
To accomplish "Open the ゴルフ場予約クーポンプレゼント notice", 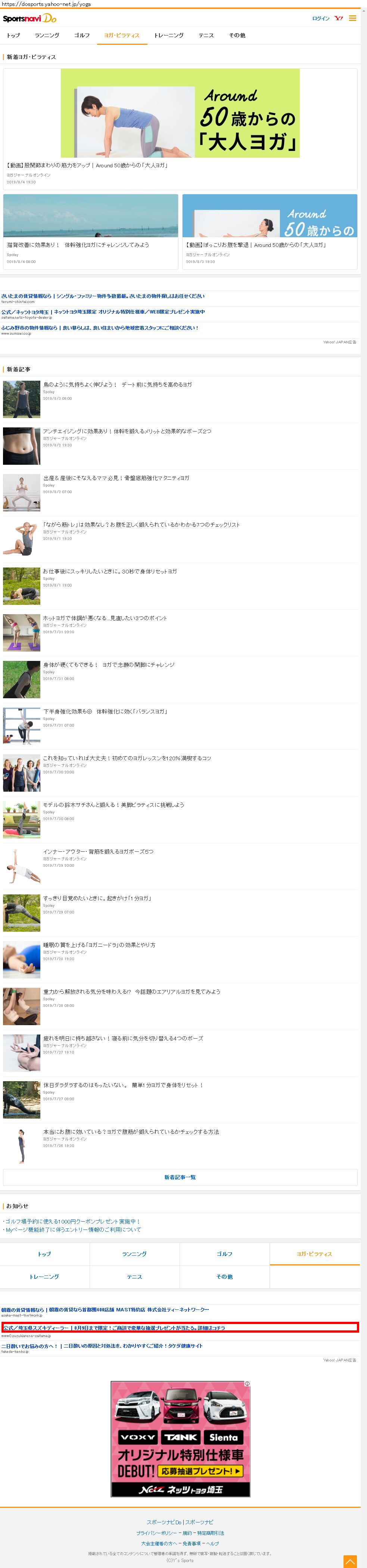I will [72, 1221].
